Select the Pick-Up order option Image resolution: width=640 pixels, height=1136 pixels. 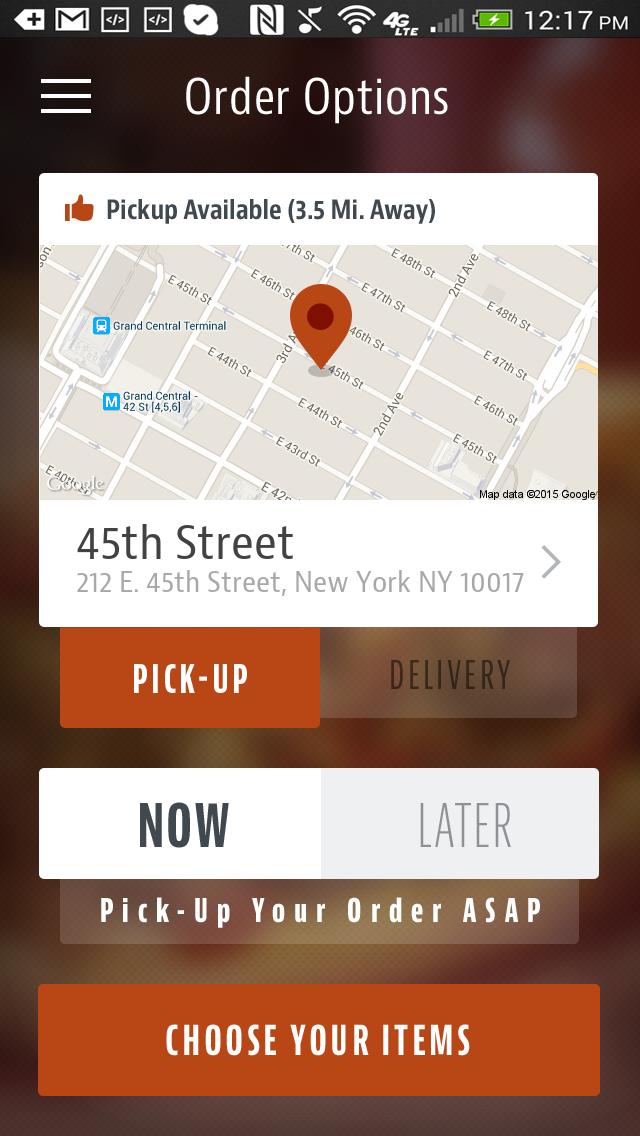point(190,678)
